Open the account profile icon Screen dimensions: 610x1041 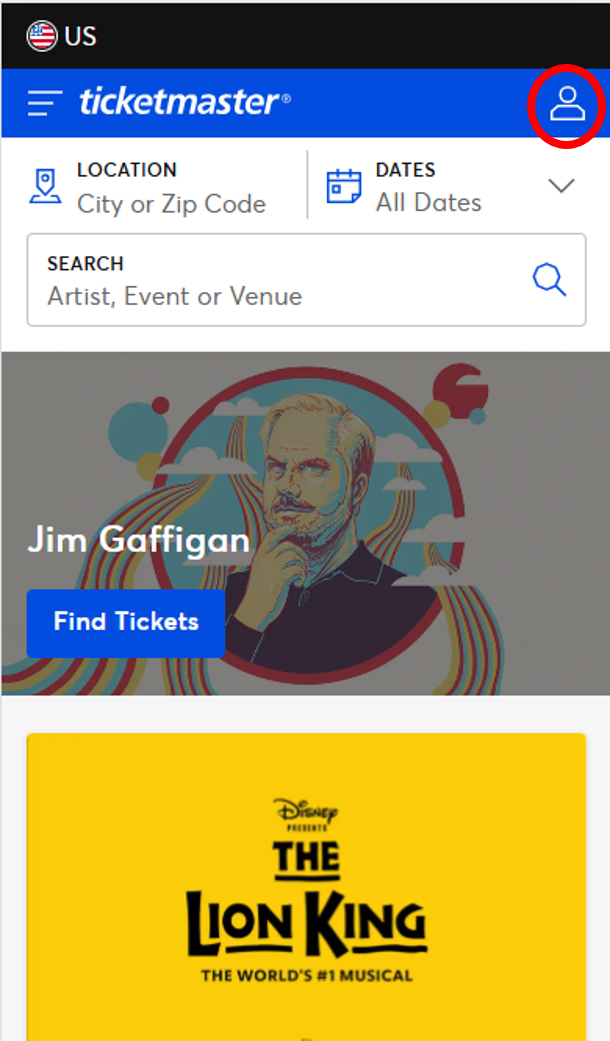click(x=567, y=103)
